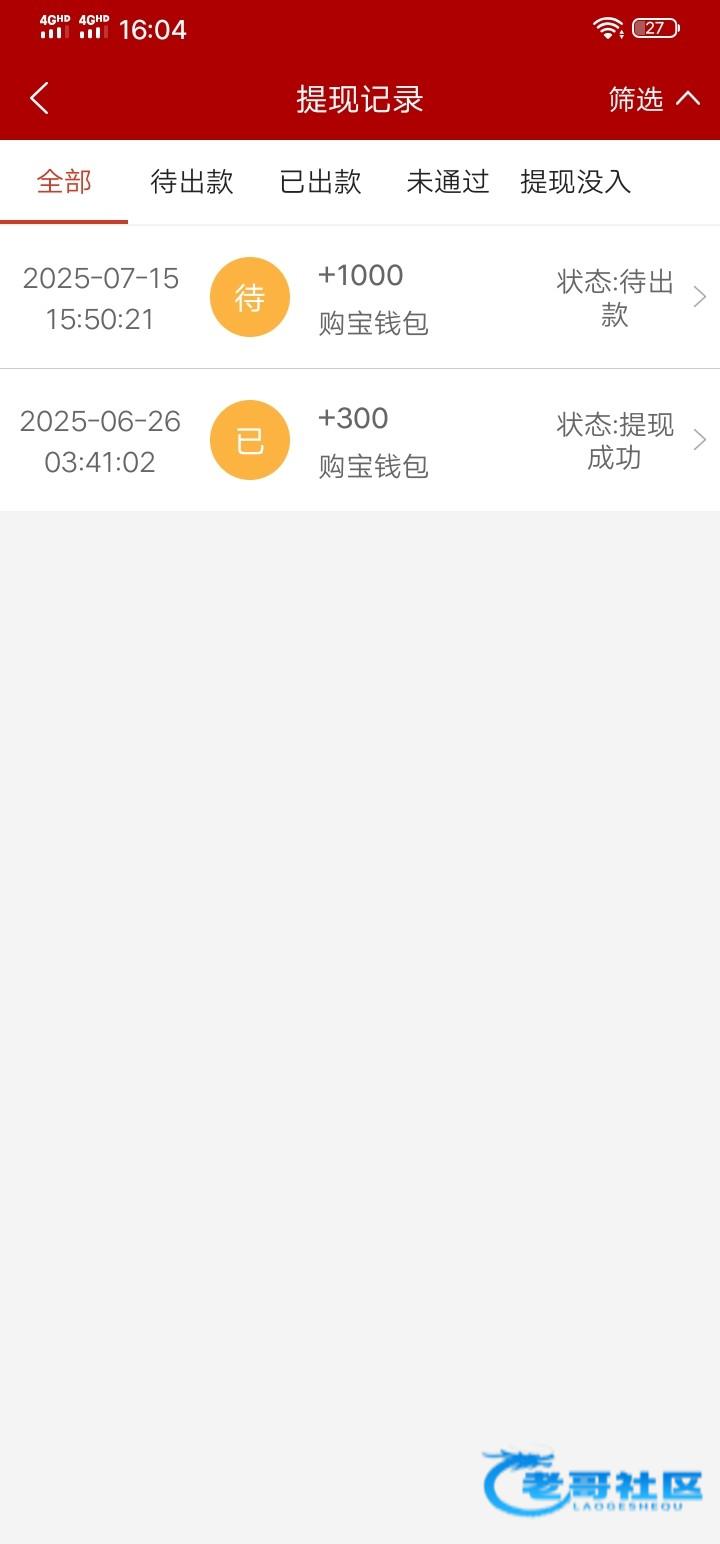Image resolution: width=720 pixels, height=1544 pixels.
Task: Show the 未通过 records tab
Action: pyautogui.click(x=448, y=182)
